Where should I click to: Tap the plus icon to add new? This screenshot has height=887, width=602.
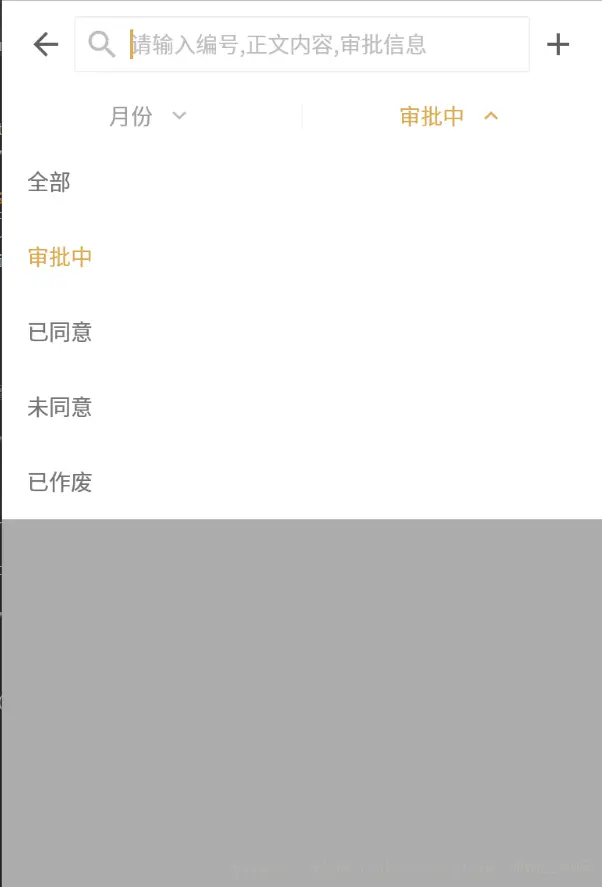click(x=558, y=44)
